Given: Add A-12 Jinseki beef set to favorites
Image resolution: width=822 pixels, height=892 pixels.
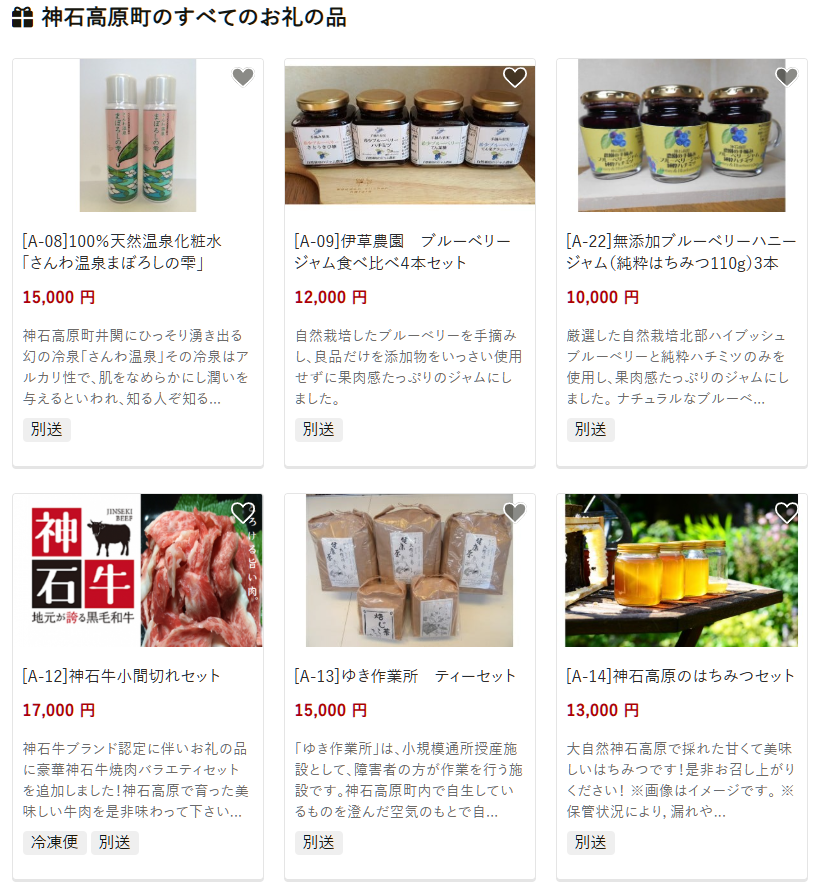Looking at the screenshot, I should pos(243,513).
